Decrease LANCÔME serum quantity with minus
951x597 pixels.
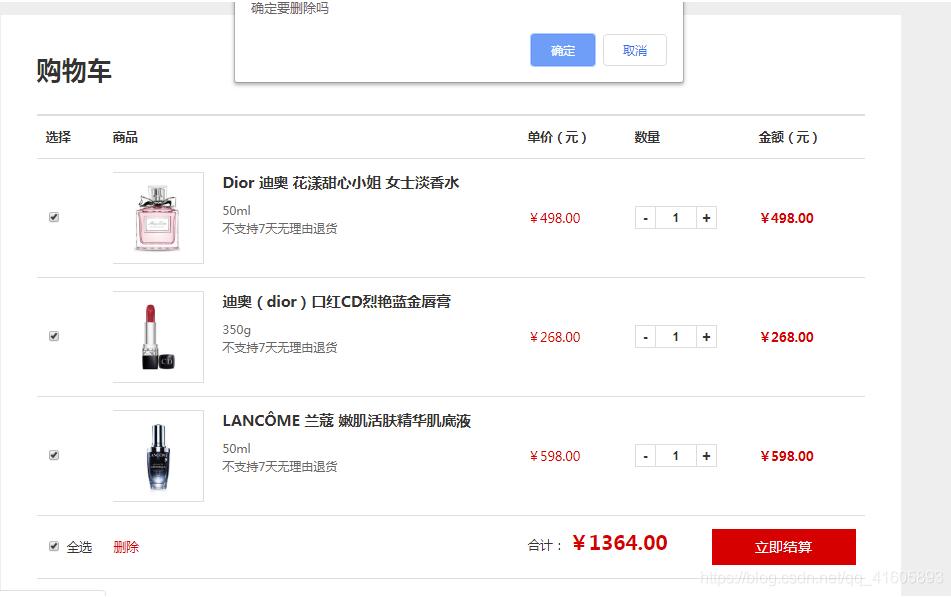(645, 456)
